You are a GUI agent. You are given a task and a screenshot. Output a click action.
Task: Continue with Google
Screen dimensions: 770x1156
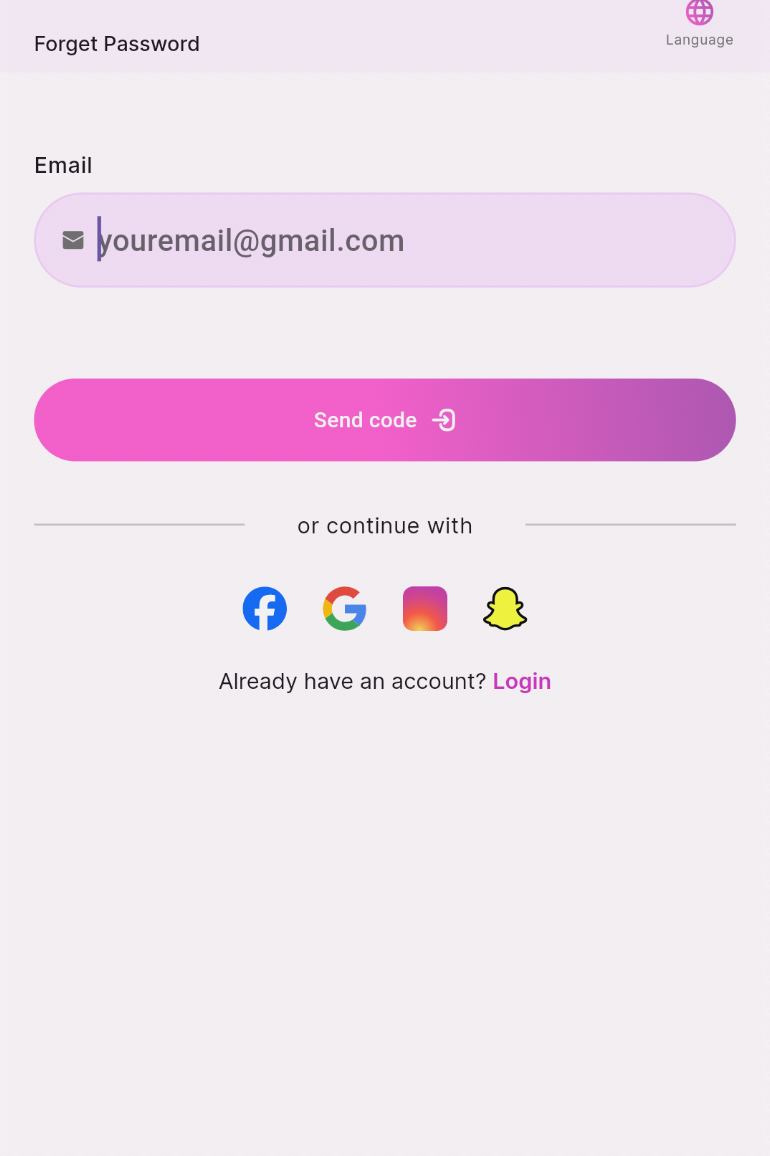345,609
